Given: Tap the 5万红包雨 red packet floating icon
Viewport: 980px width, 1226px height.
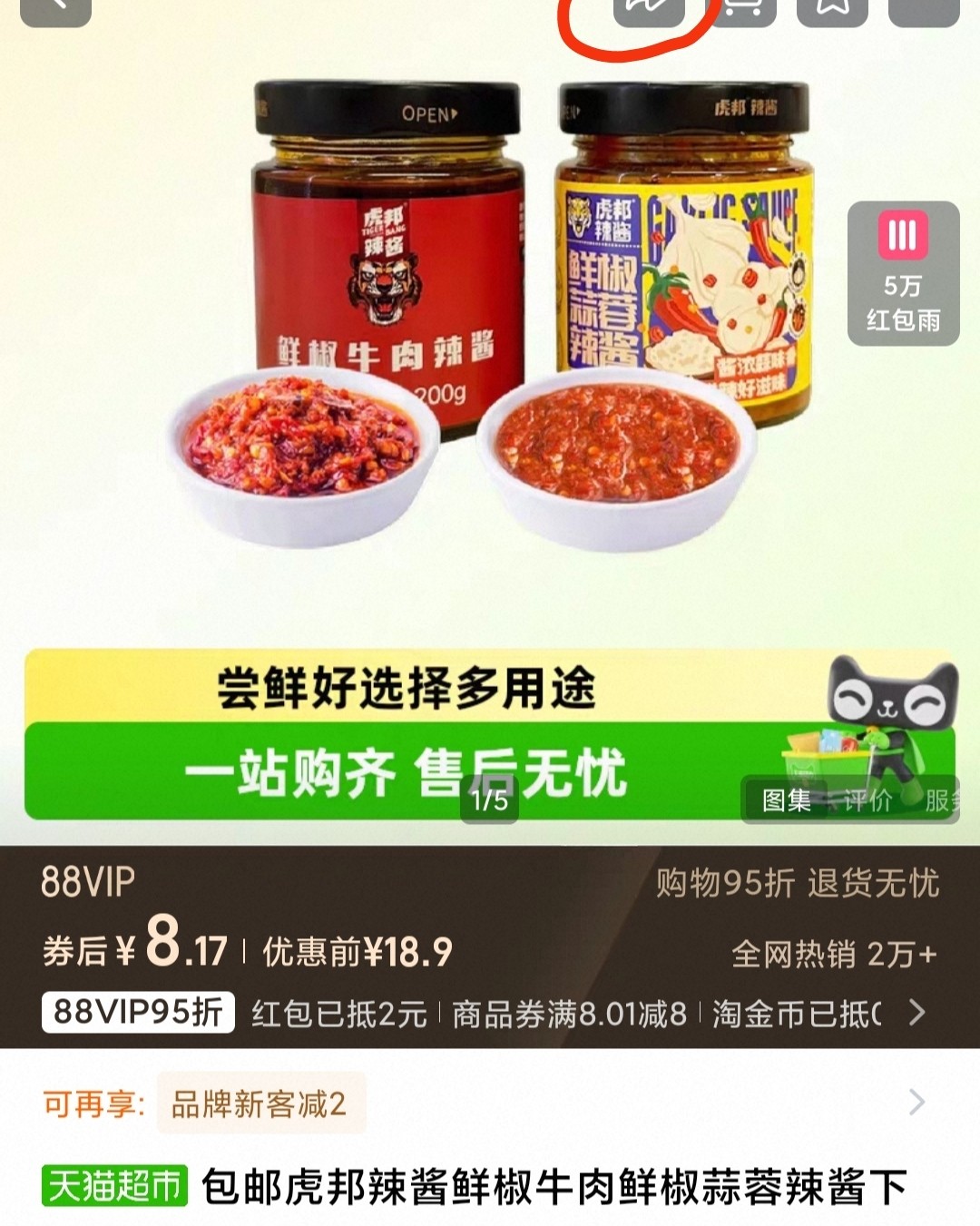Looking at the screenshot, I should 902,270.
